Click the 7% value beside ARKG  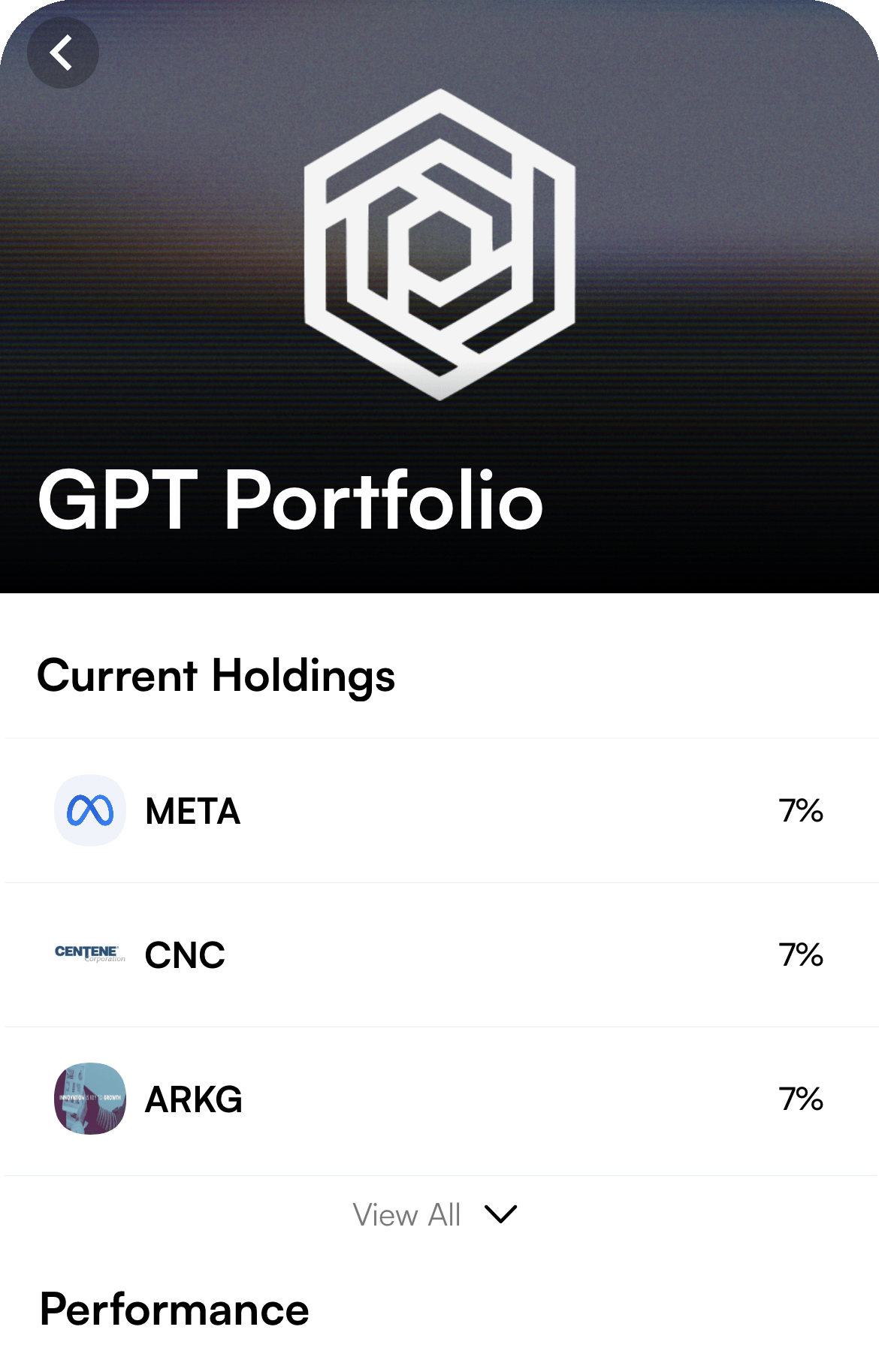point(800,1101)
